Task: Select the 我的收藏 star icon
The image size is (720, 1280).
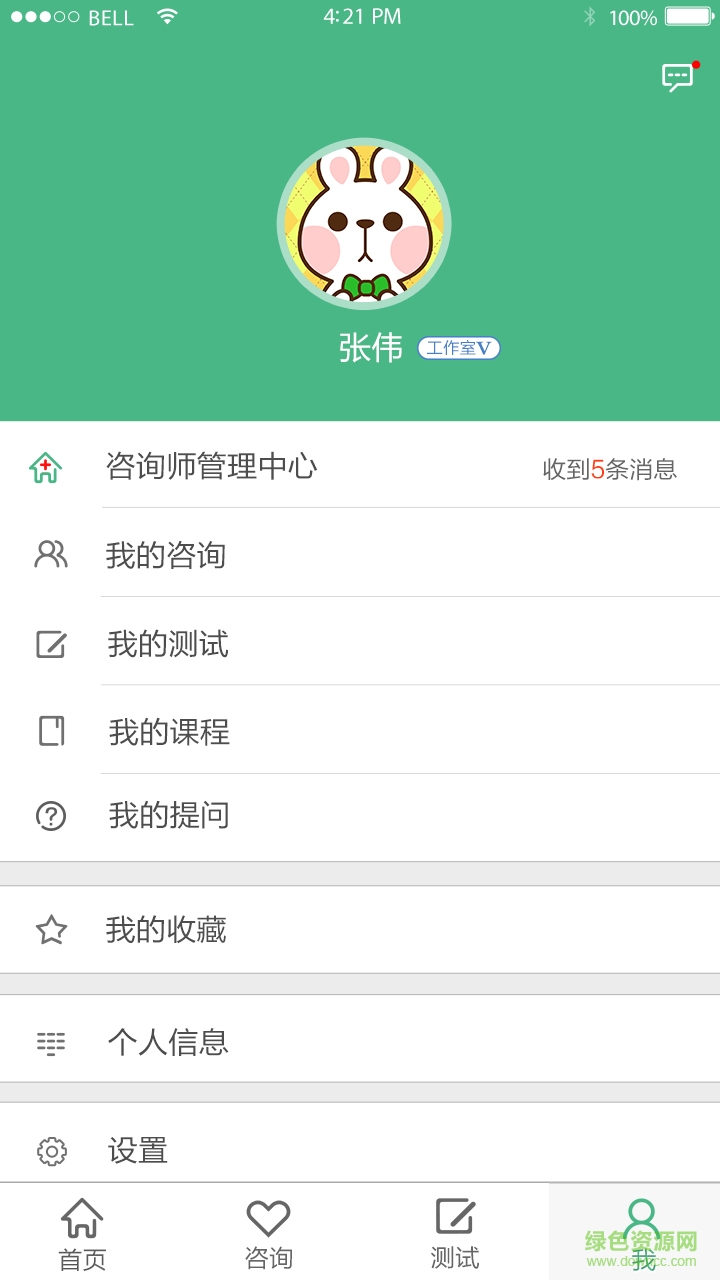Action: click(x=50, y=929)
